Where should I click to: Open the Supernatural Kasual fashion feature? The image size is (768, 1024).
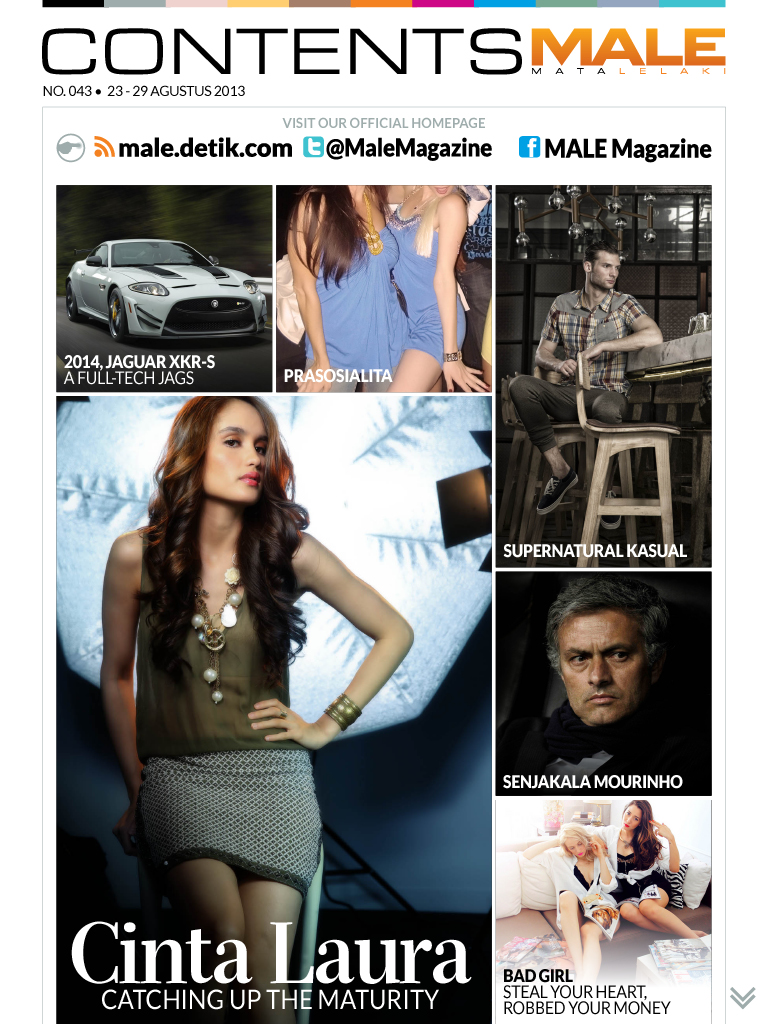(603, 376)
